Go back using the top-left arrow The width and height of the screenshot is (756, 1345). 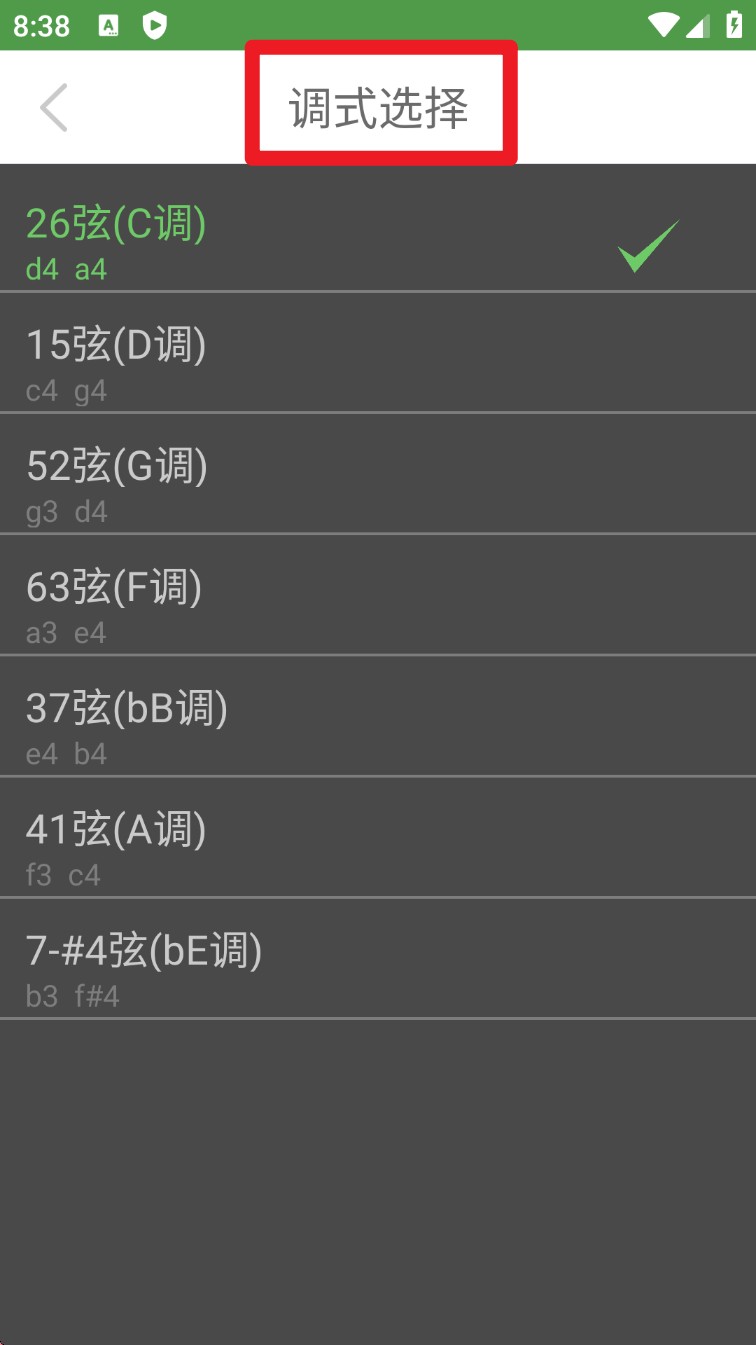54,107
